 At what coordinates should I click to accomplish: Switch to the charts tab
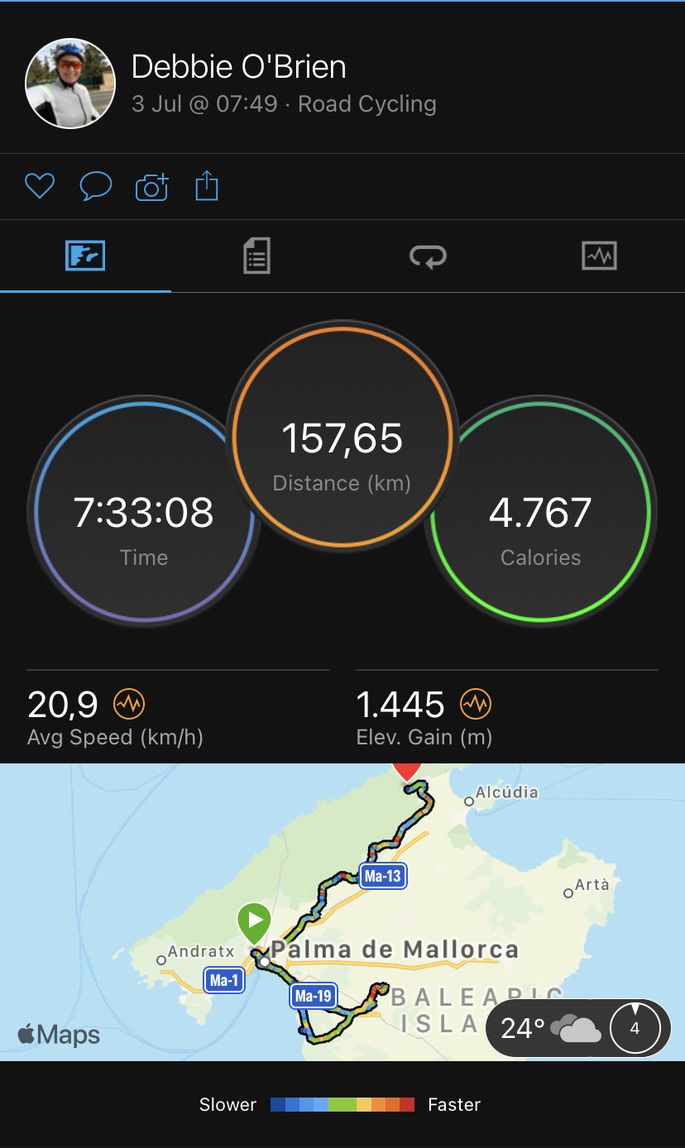[599, 256]
